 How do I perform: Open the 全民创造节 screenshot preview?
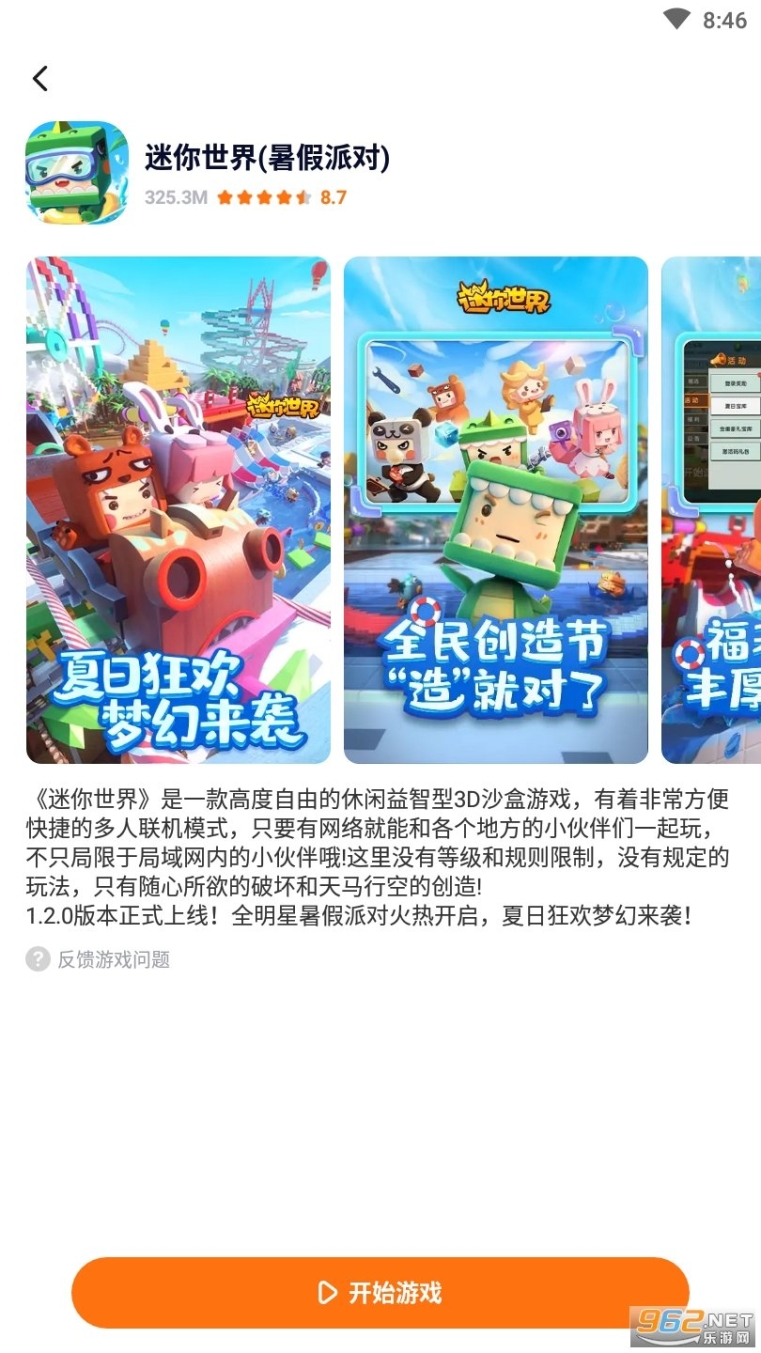pos(496,510)
